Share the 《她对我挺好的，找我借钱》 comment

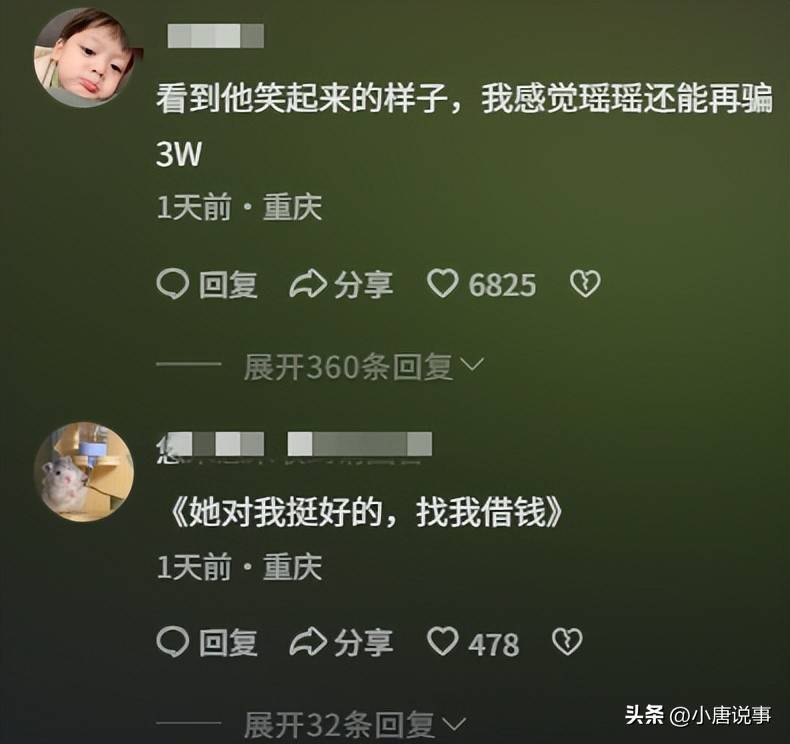[x=341, y=643]
